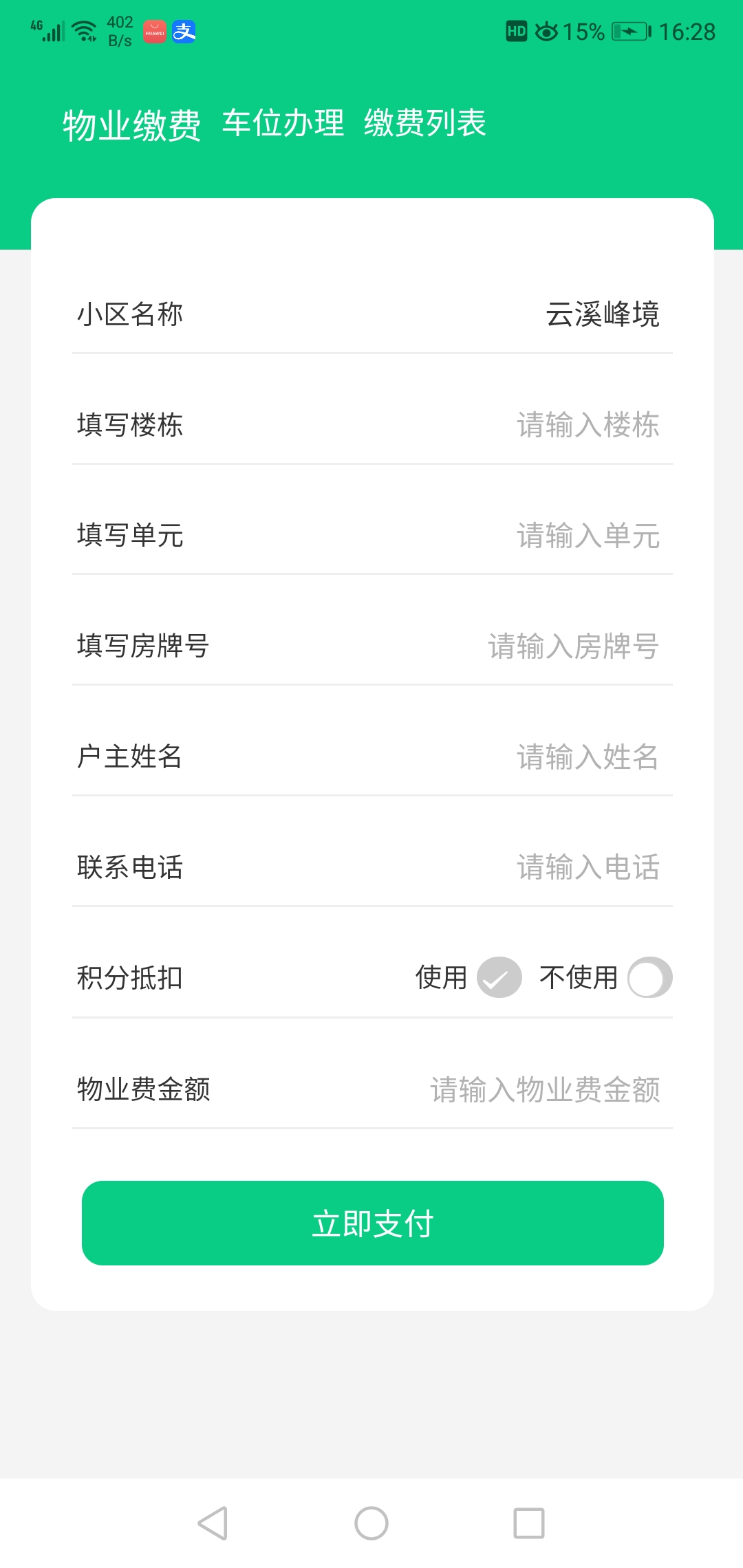Tap the 请输入物业费金额 amount field

pyautogui.click(x=544, y=1089)
